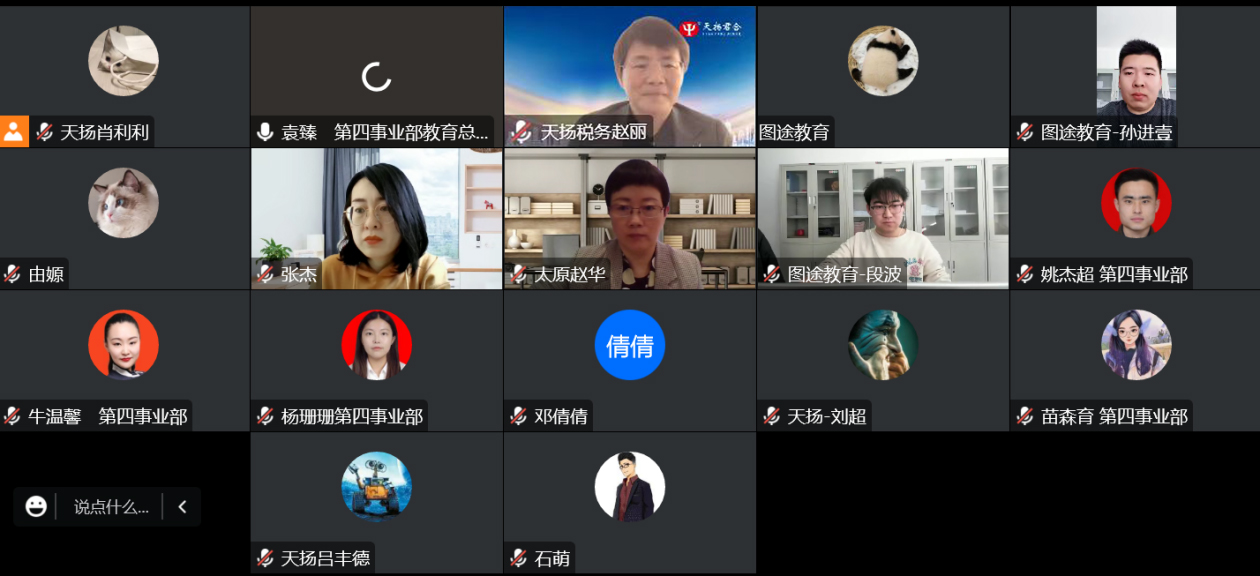This screenshot has width=1260, height=576.
Task: Tap 图途教育-孙进壹's video tile
Action: 1135,76
